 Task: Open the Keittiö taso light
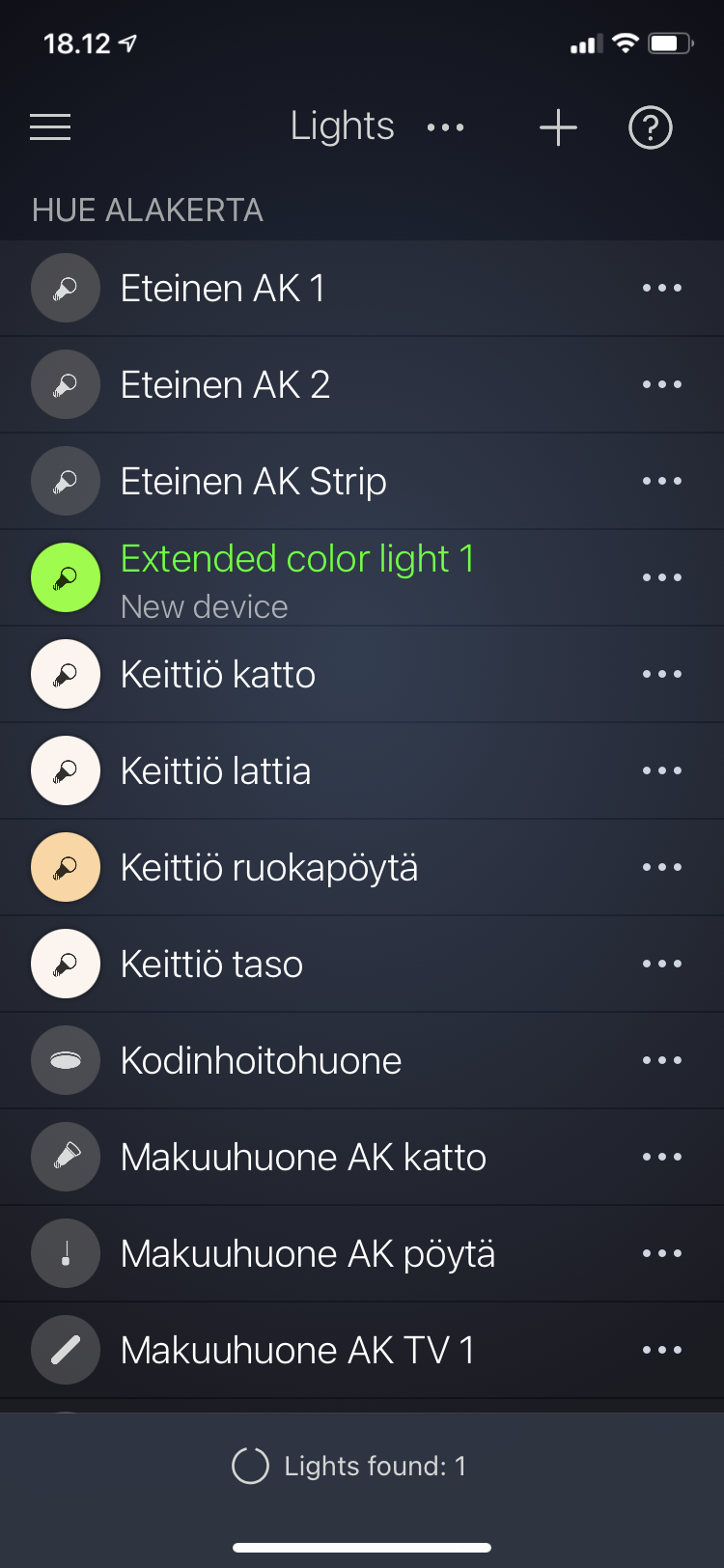[x=211, y=965]
